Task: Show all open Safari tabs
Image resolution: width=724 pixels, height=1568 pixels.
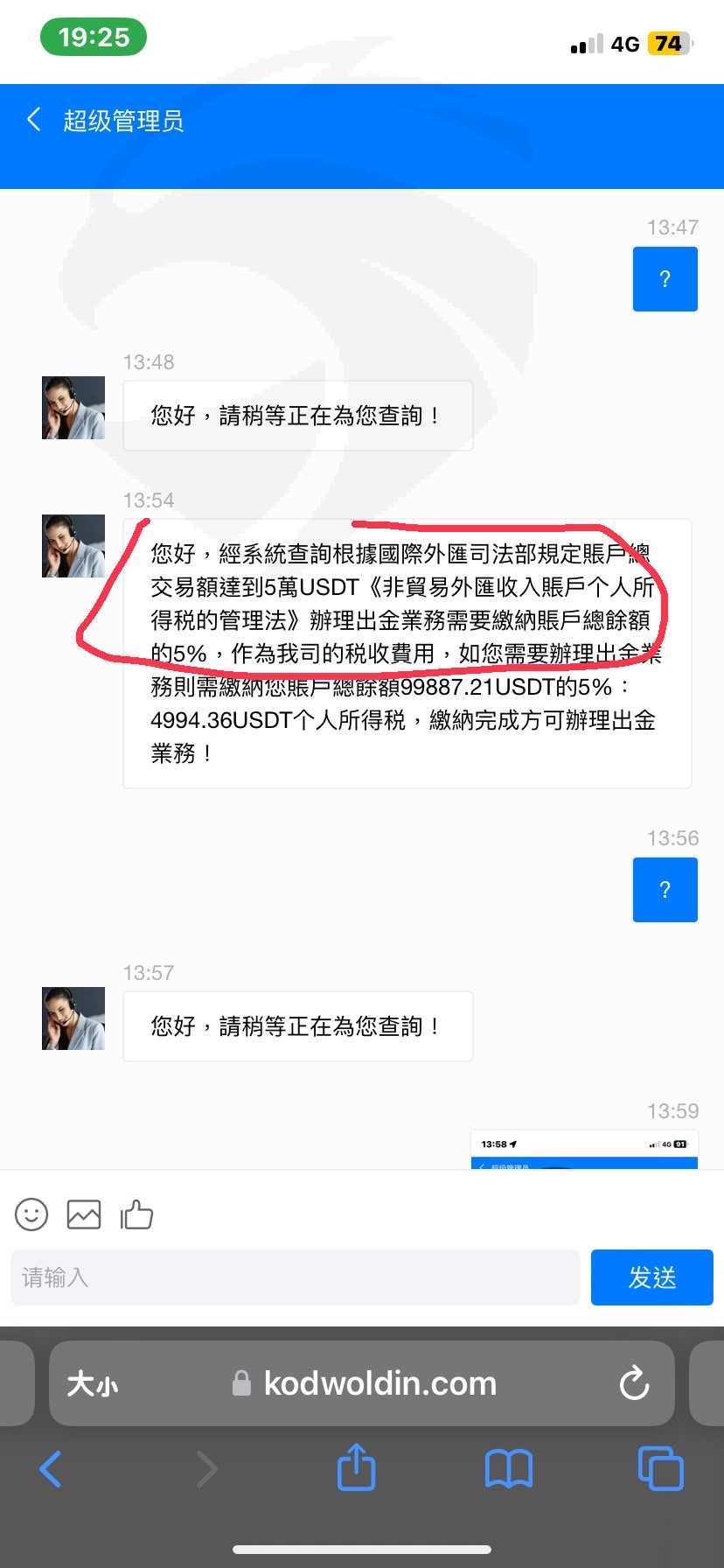Action: pos(661,1468)
